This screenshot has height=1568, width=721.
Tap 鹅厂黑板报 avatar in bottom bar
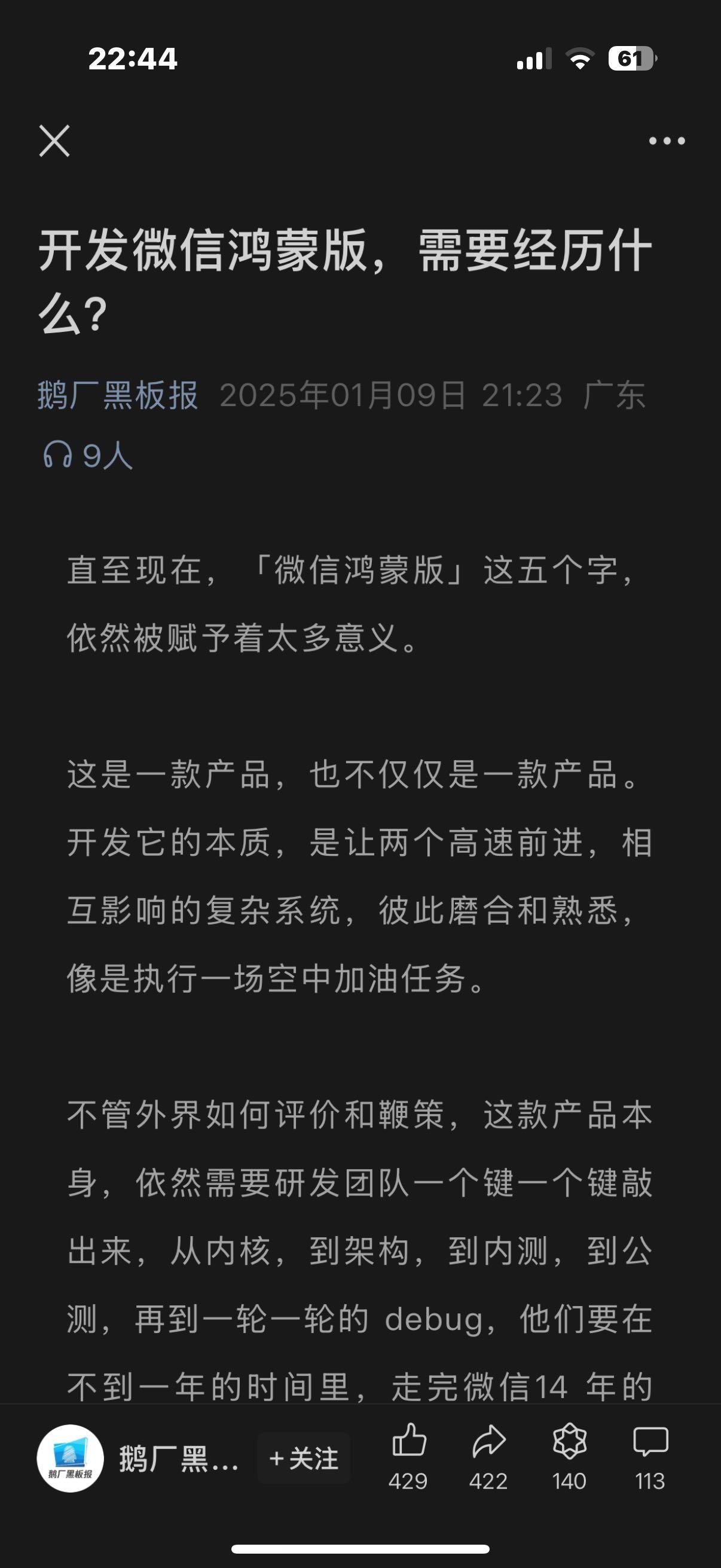click(71, 1458)
